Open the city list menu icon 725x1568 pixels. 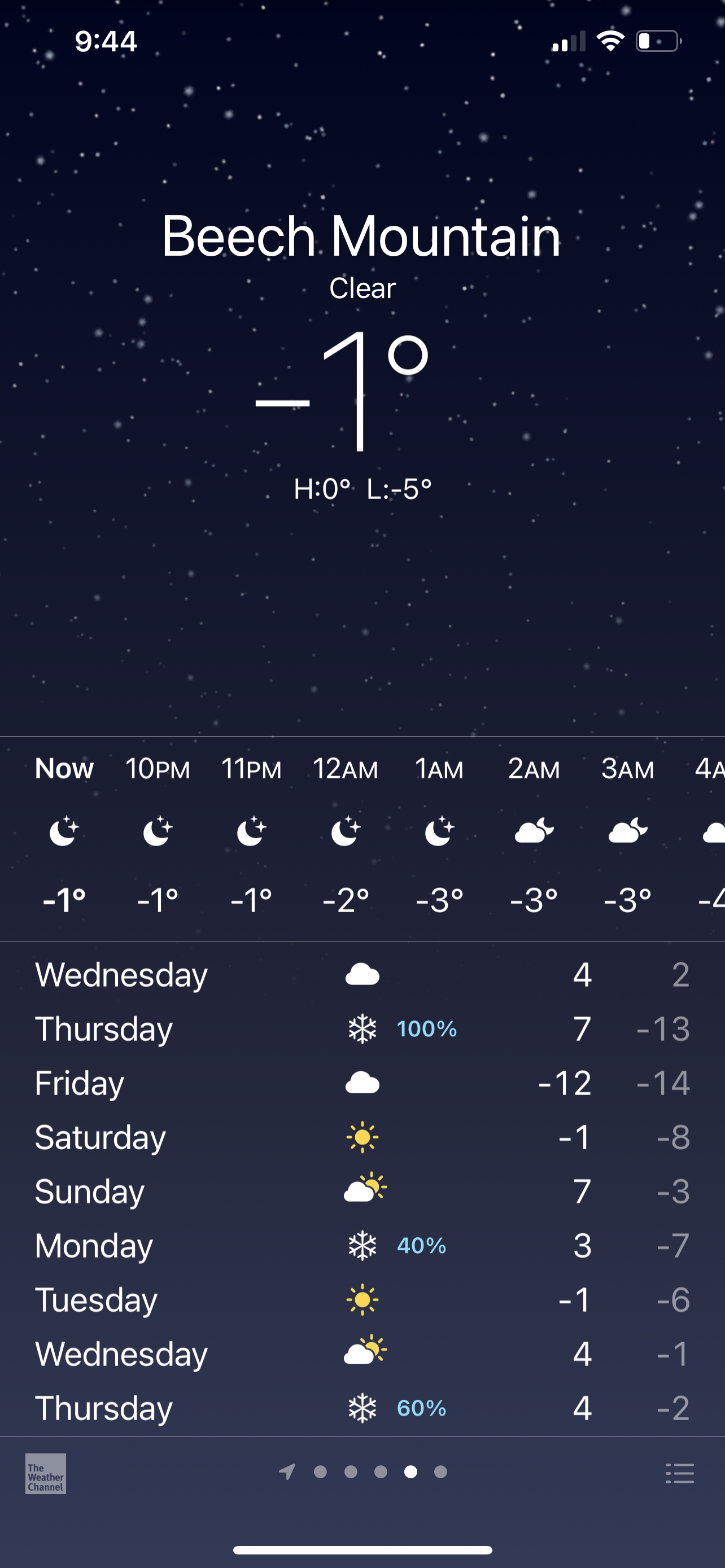(679, 1474)
